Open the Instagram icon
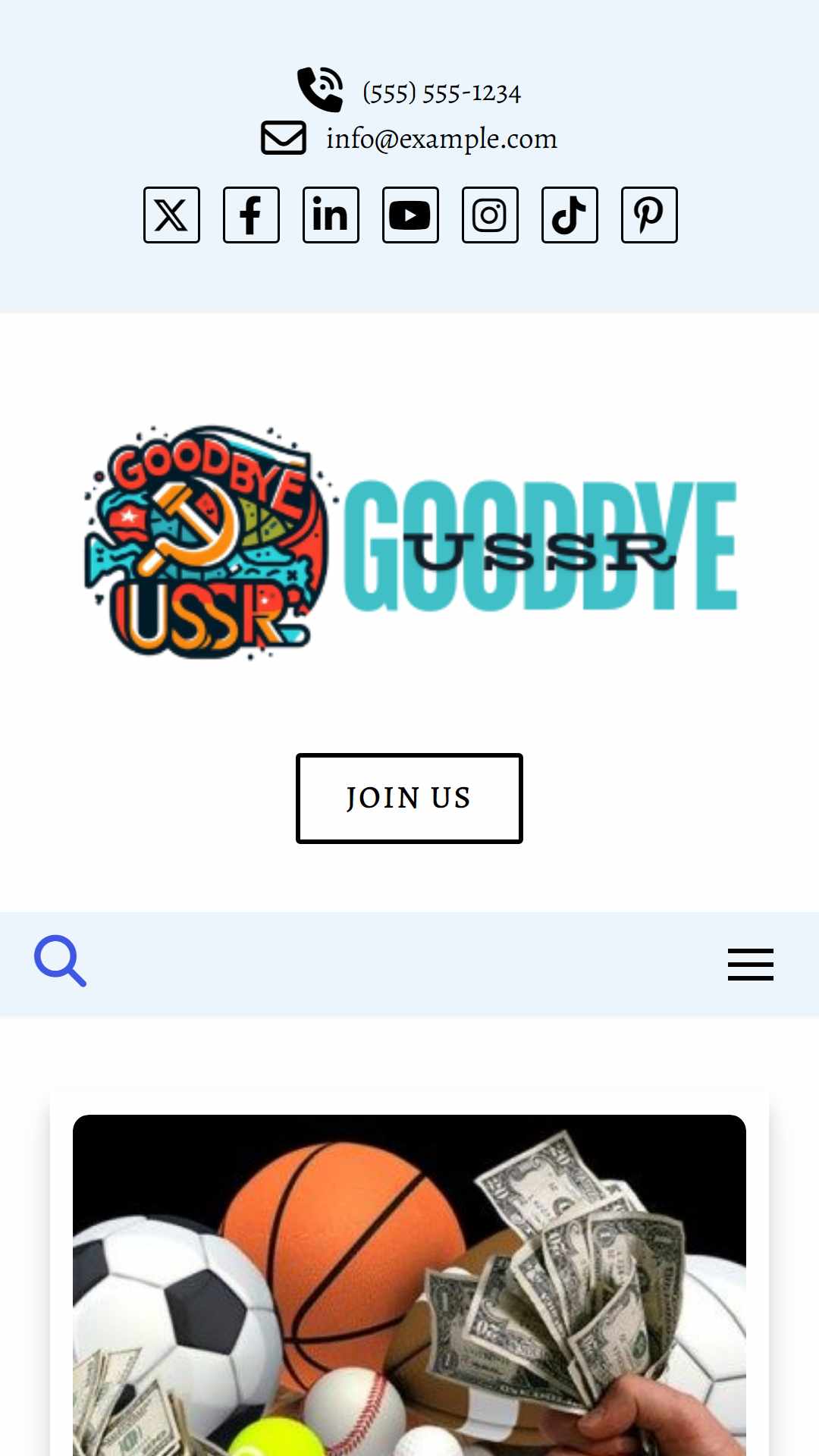This screenshot has width=819, height=1456. click(490, 215)
